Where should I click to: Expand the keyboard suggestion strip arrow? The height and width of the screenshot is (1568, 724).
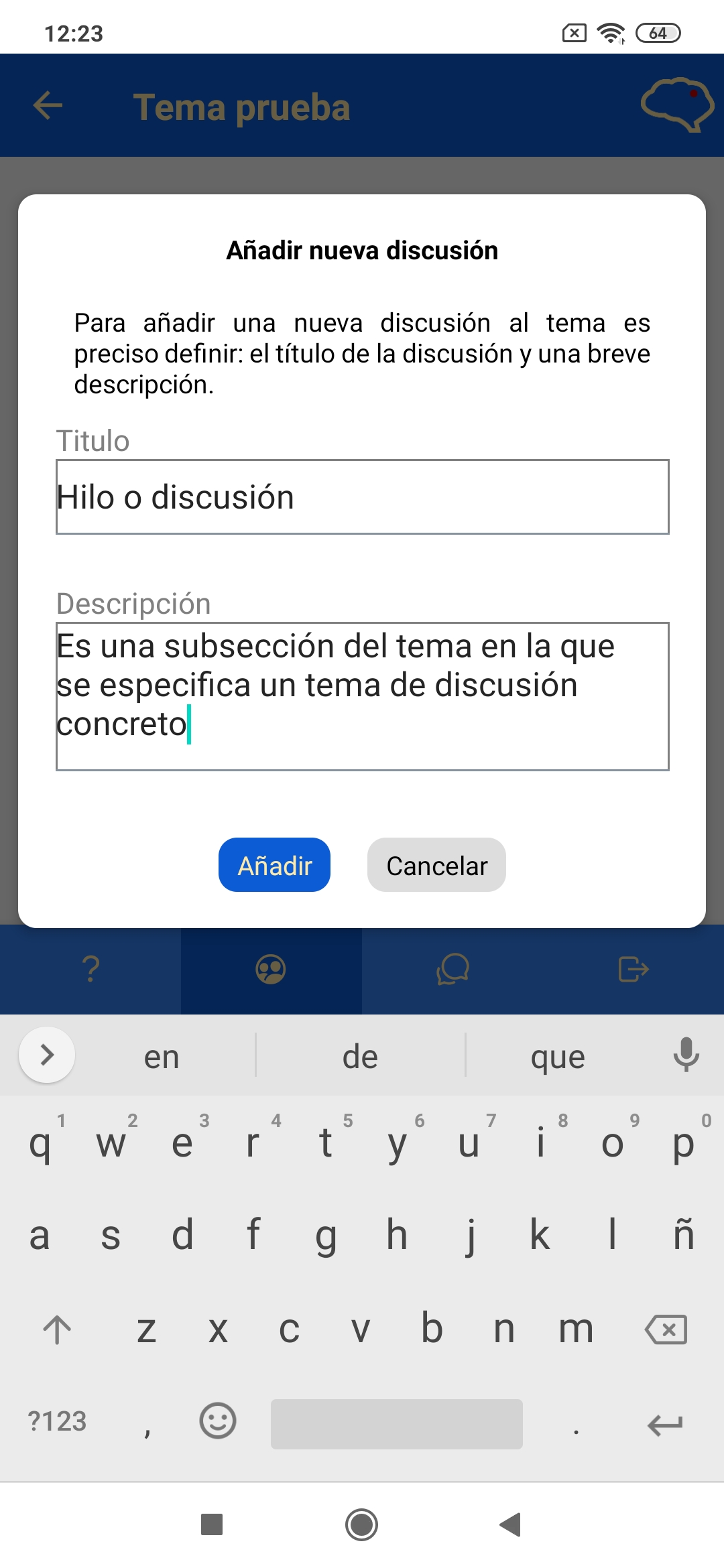tap(47, 1055)
